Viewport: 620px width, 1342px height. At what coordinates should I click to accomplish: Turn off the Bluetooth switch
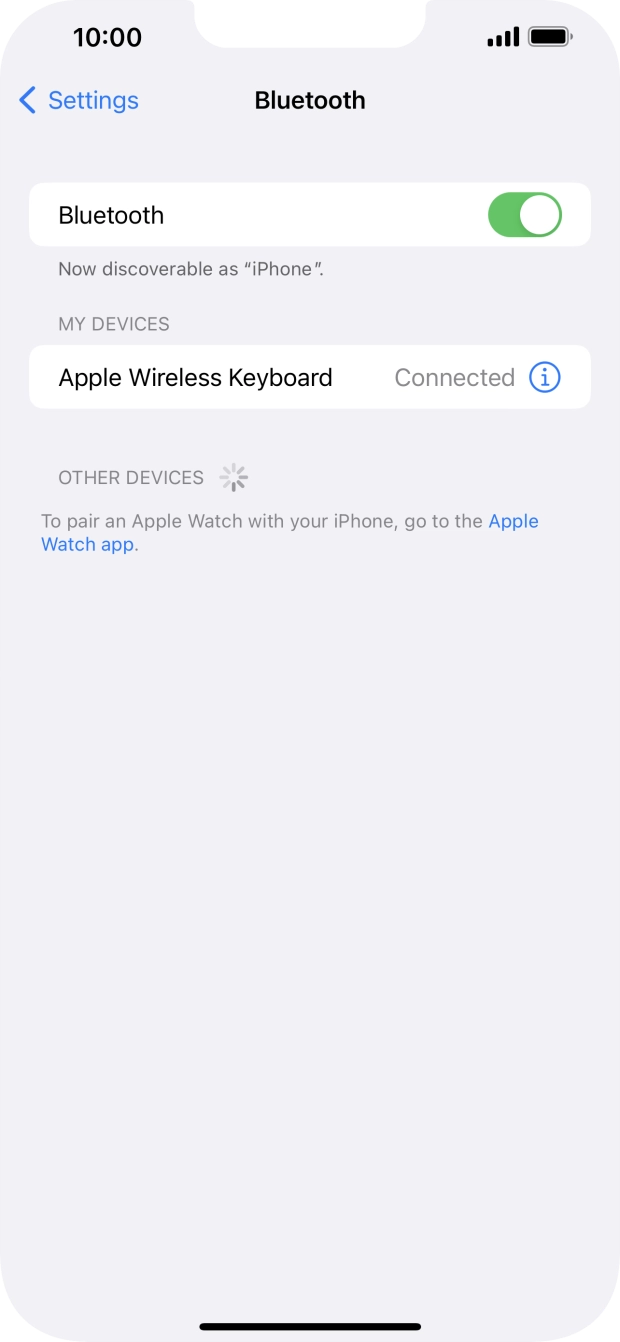click(x=525, y=215)
